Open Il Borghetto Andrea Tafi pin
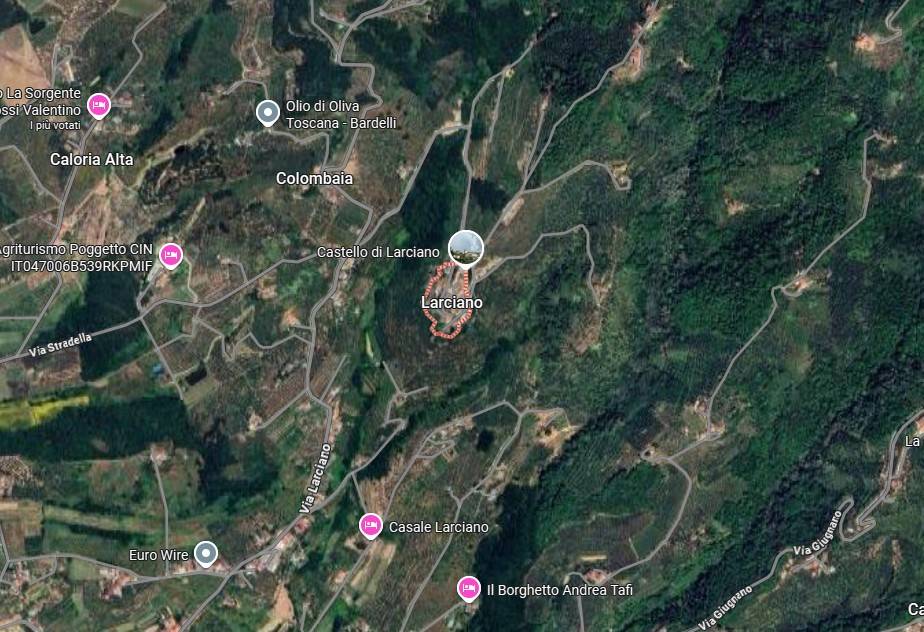 468,588
